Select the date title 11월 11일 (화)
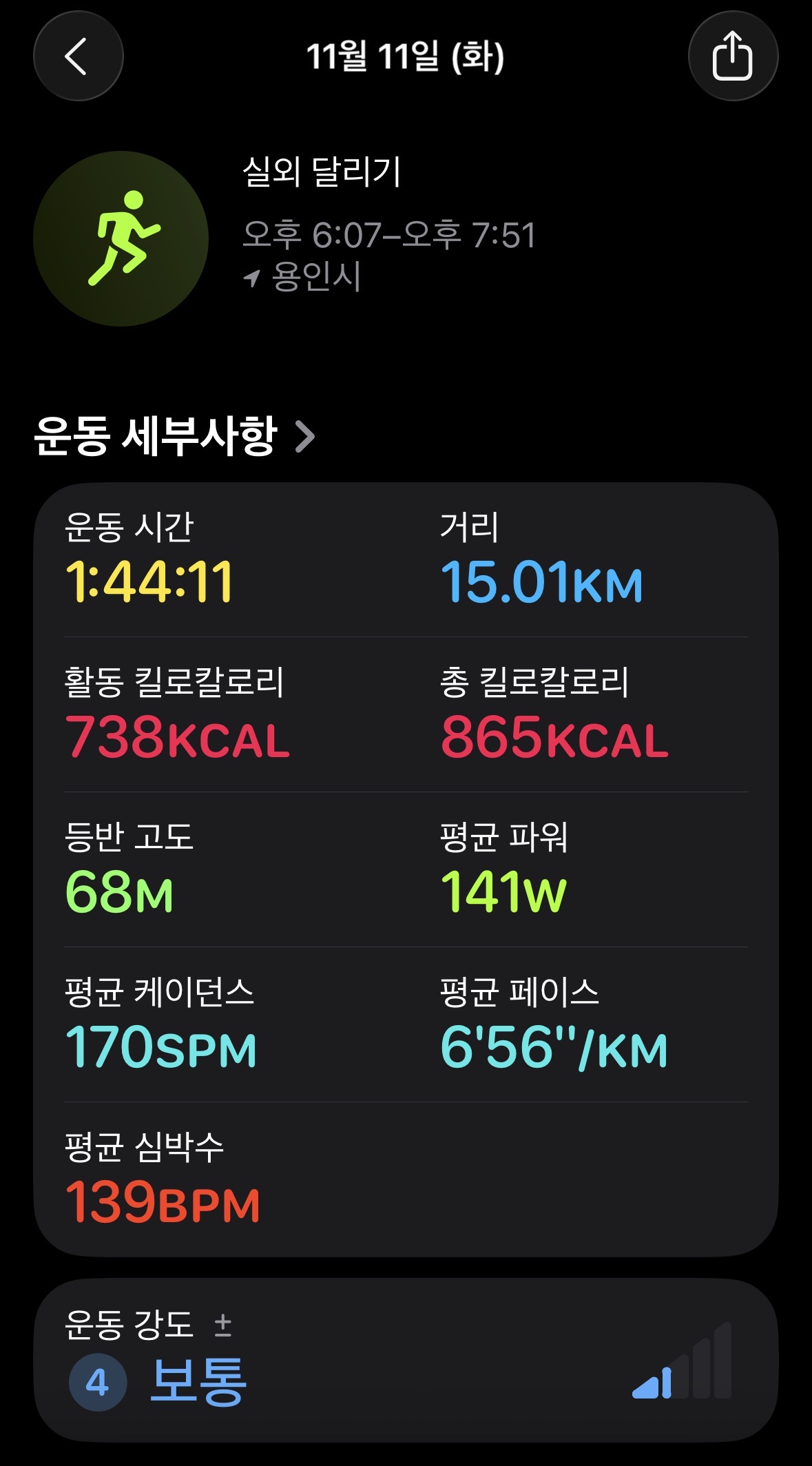This screenshot has width=812, height=1466. (x=406, y=56)
